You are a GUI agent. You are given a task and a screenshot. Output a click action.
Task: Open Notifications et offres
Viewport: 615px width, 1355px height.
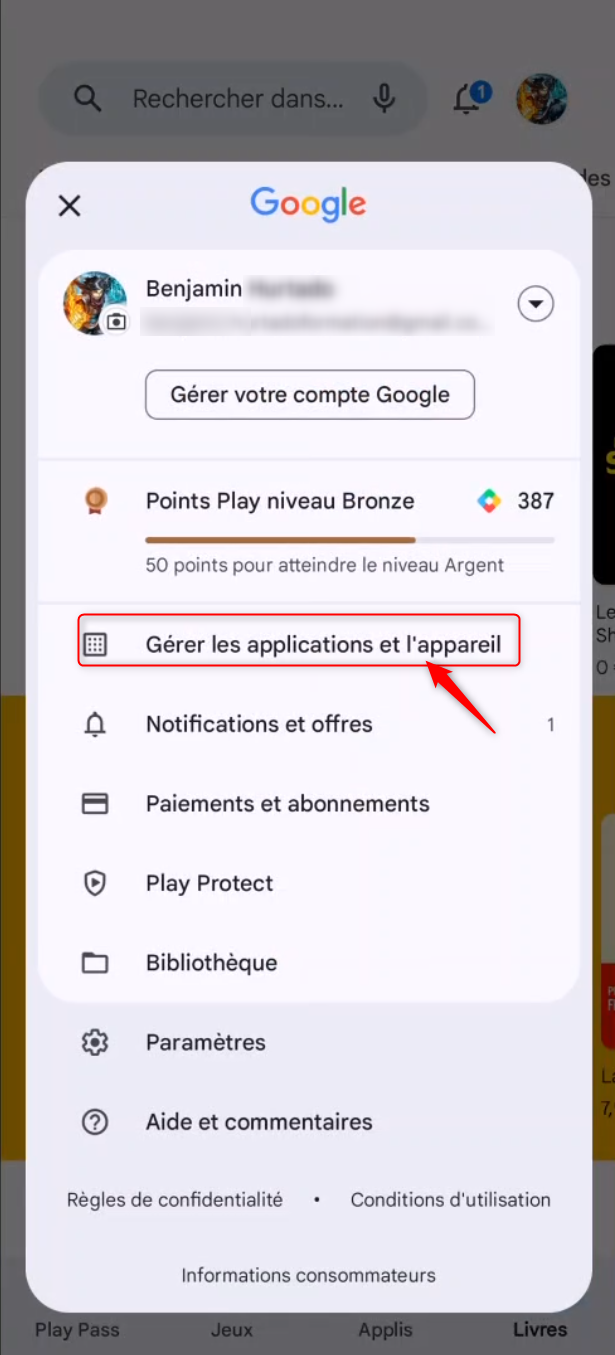tap(259, 724)
